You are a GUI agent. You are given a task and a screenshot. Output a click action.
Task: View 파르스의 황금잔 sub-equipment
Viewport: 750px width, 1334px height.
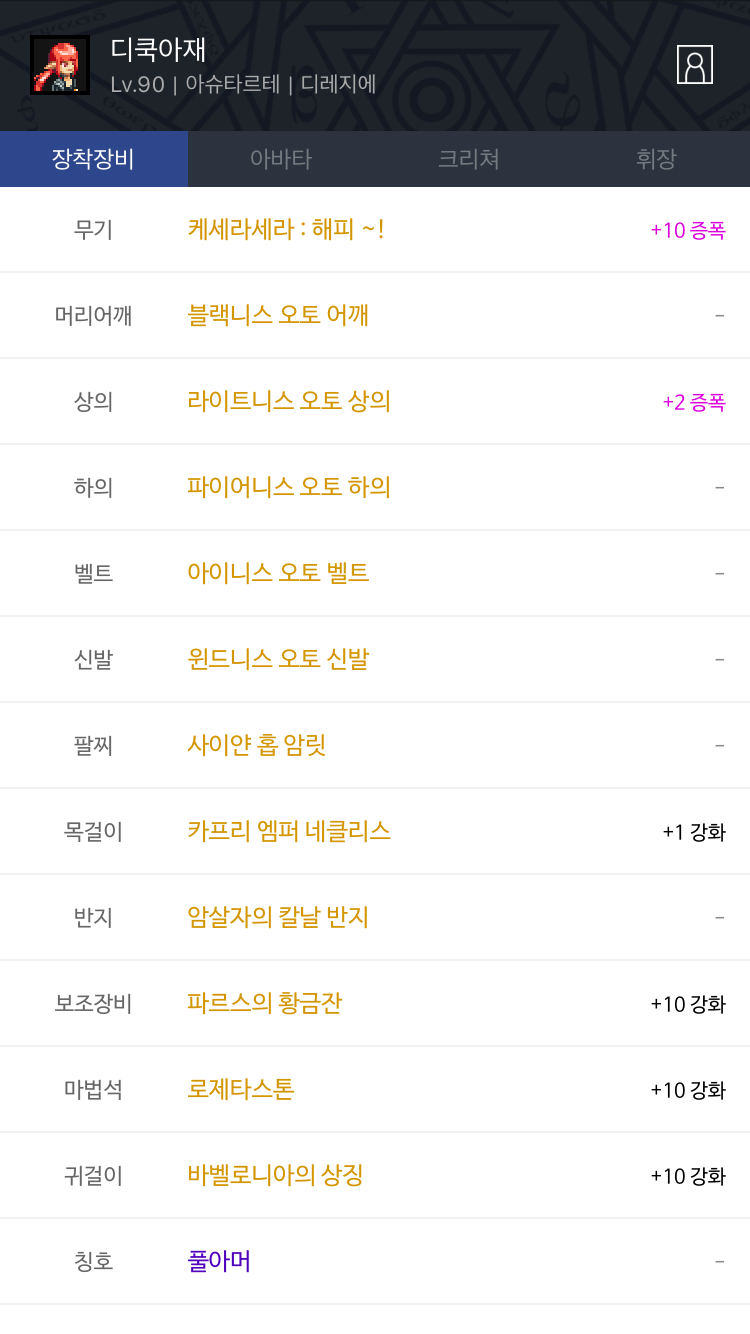pos(264,1004)
